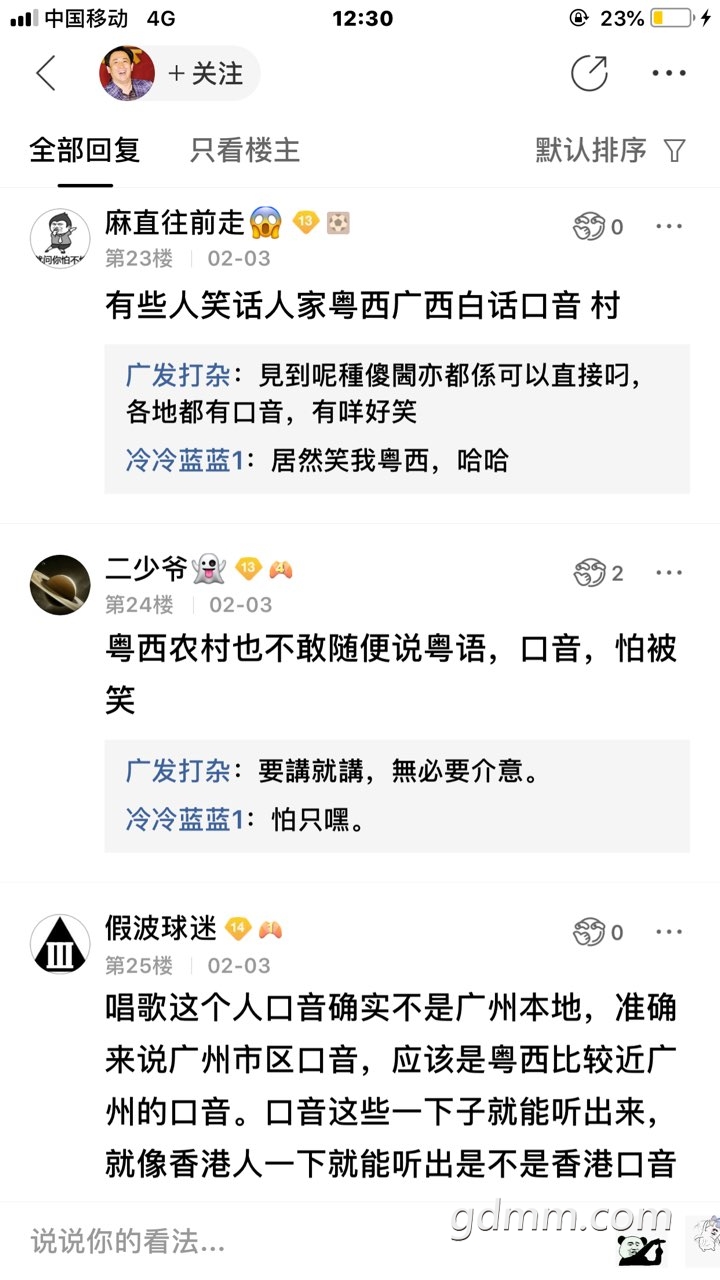Open the top bar overflow menu
This screenshot has height=1280, width=720.
click(668, 73)
